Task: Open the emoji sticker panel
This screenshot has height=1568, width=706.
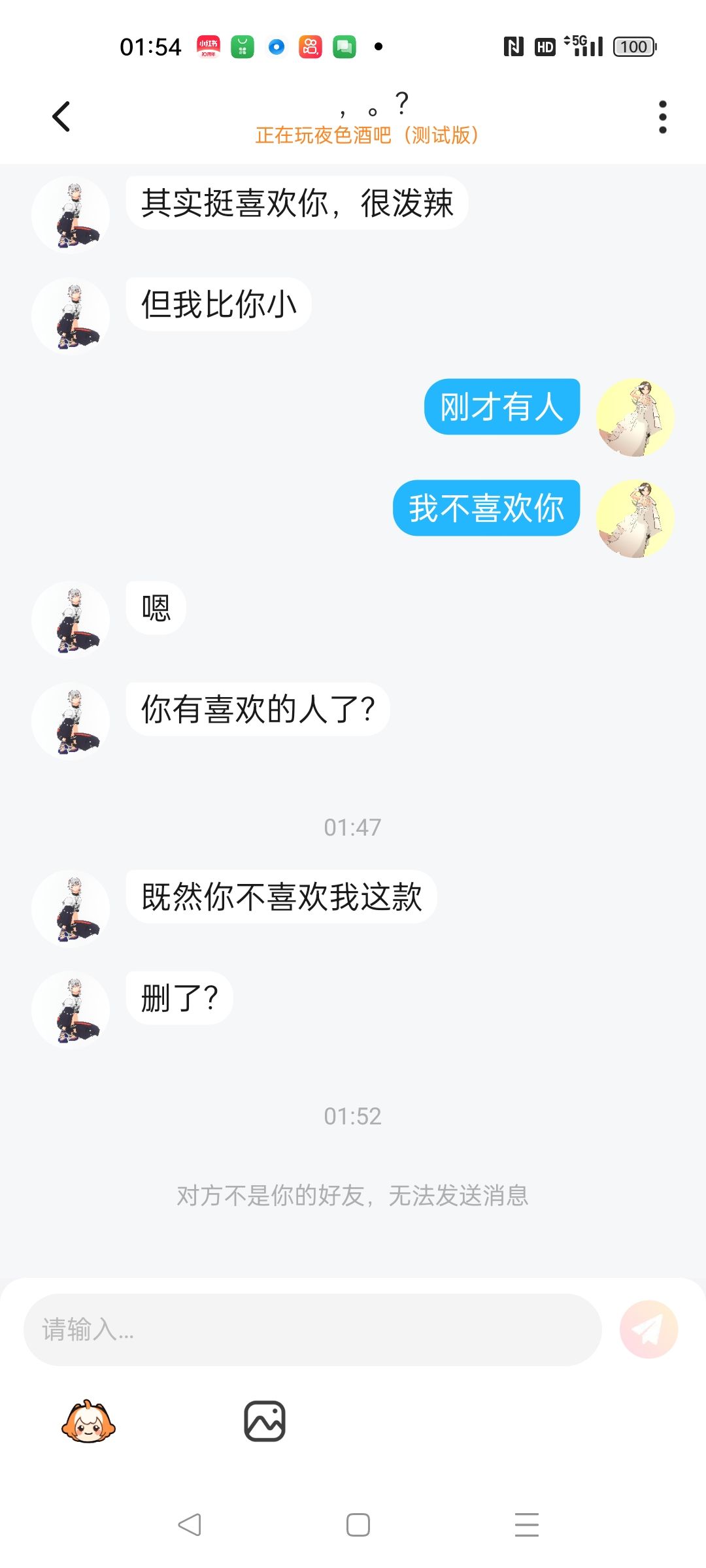Action: [x=88, y=1422]
